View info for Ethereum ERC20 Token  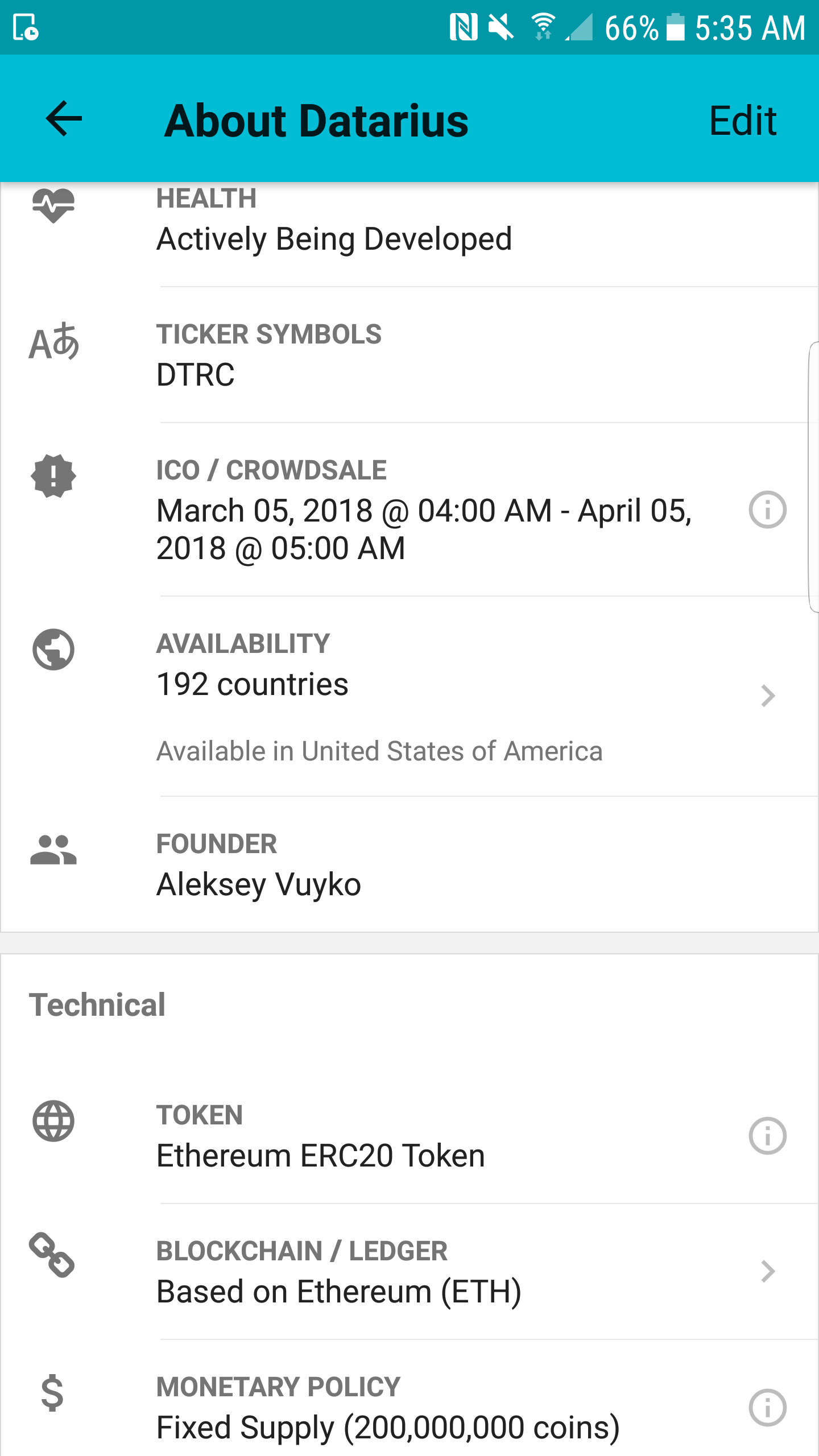point(767,1136)
